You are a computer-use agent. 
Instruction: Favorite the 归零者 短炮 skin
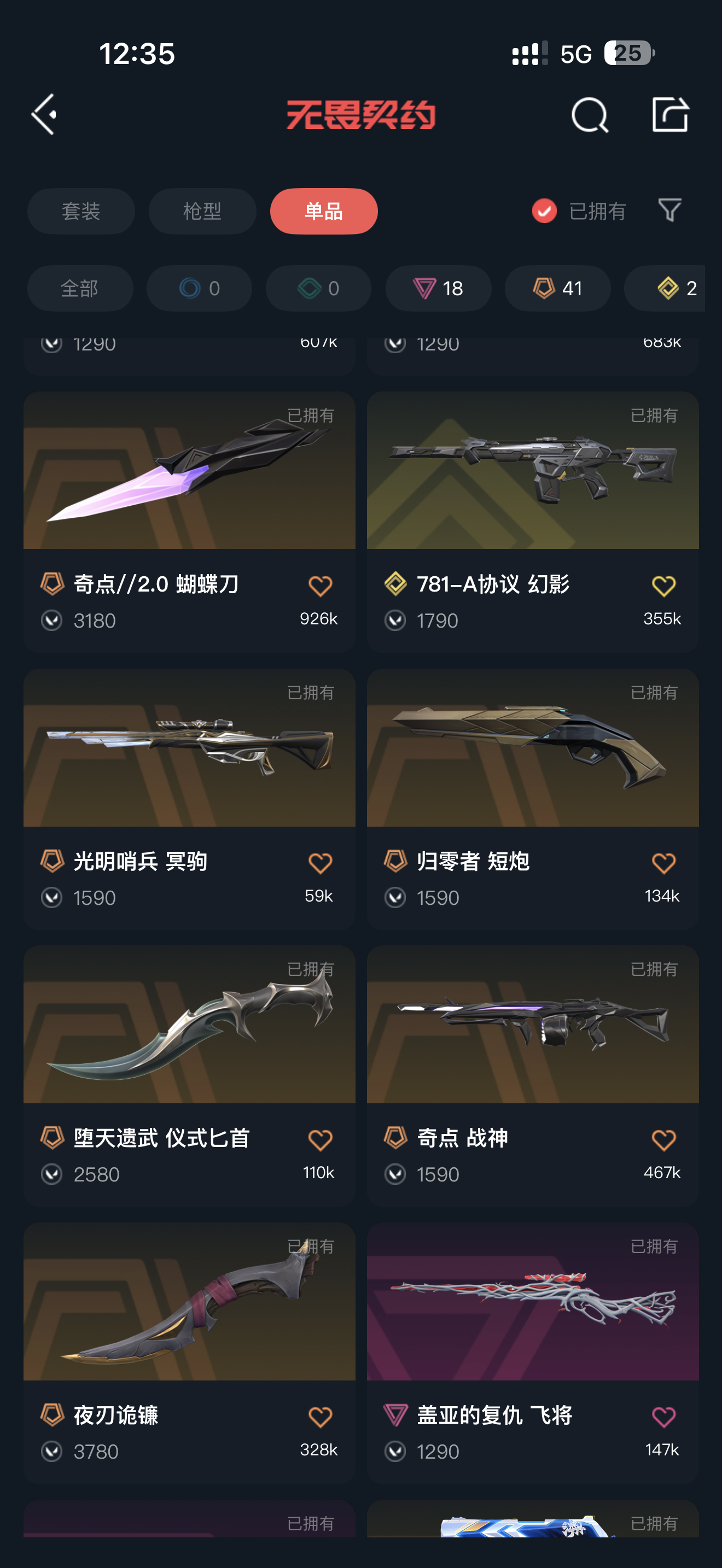point(663,863)
